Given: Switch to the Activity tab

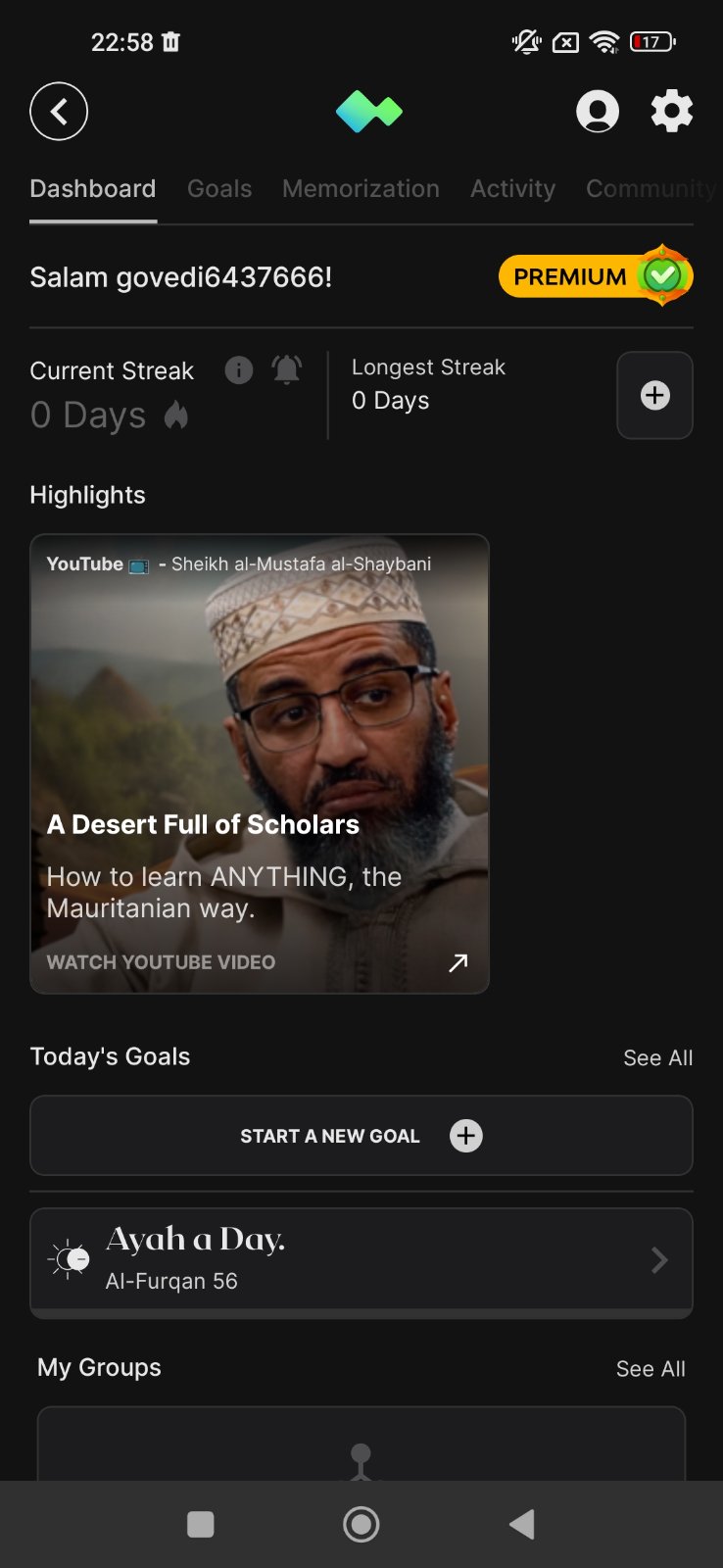Looking at the screenshot, I should coord(512,189).
